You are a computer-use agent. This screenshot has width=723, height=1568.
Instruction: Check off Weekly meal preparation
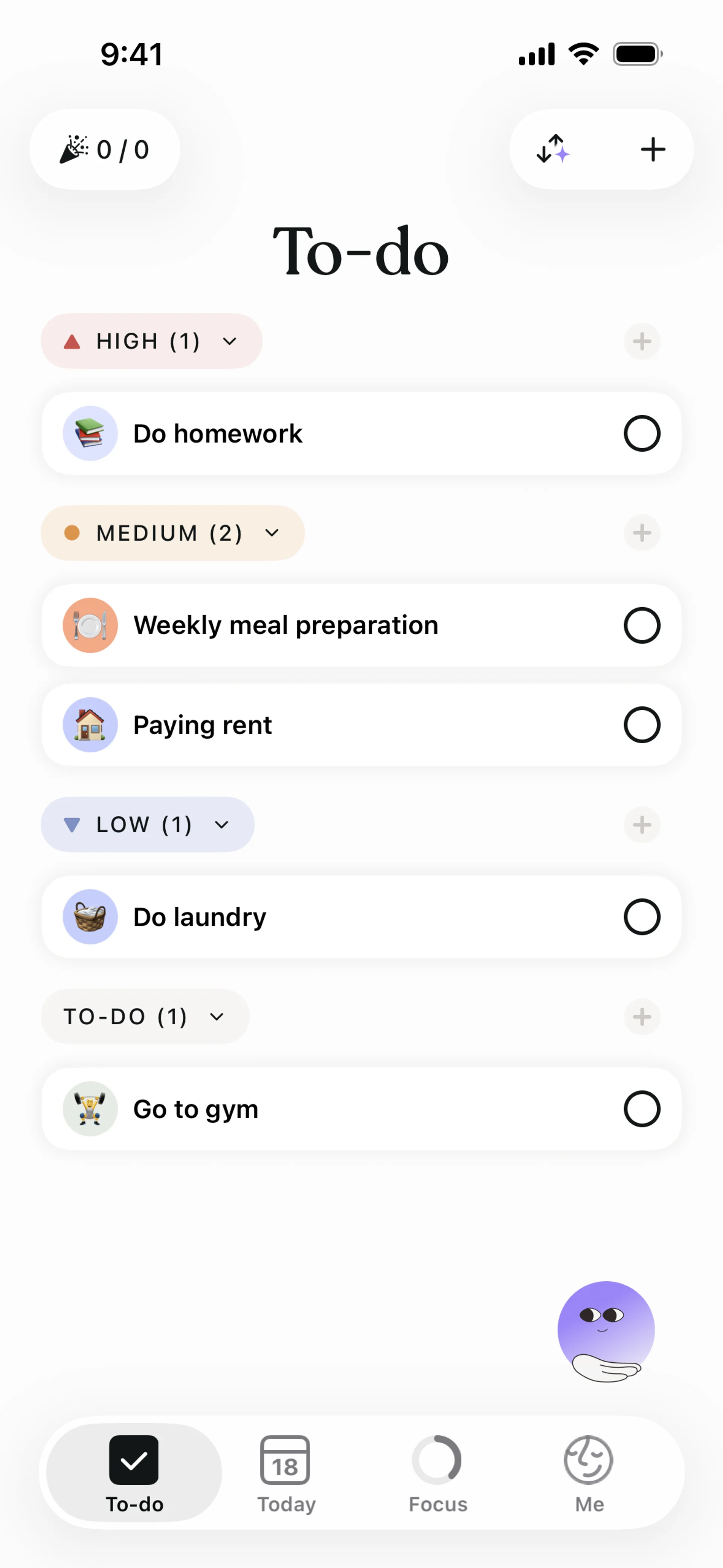click(x=641, y=625)
